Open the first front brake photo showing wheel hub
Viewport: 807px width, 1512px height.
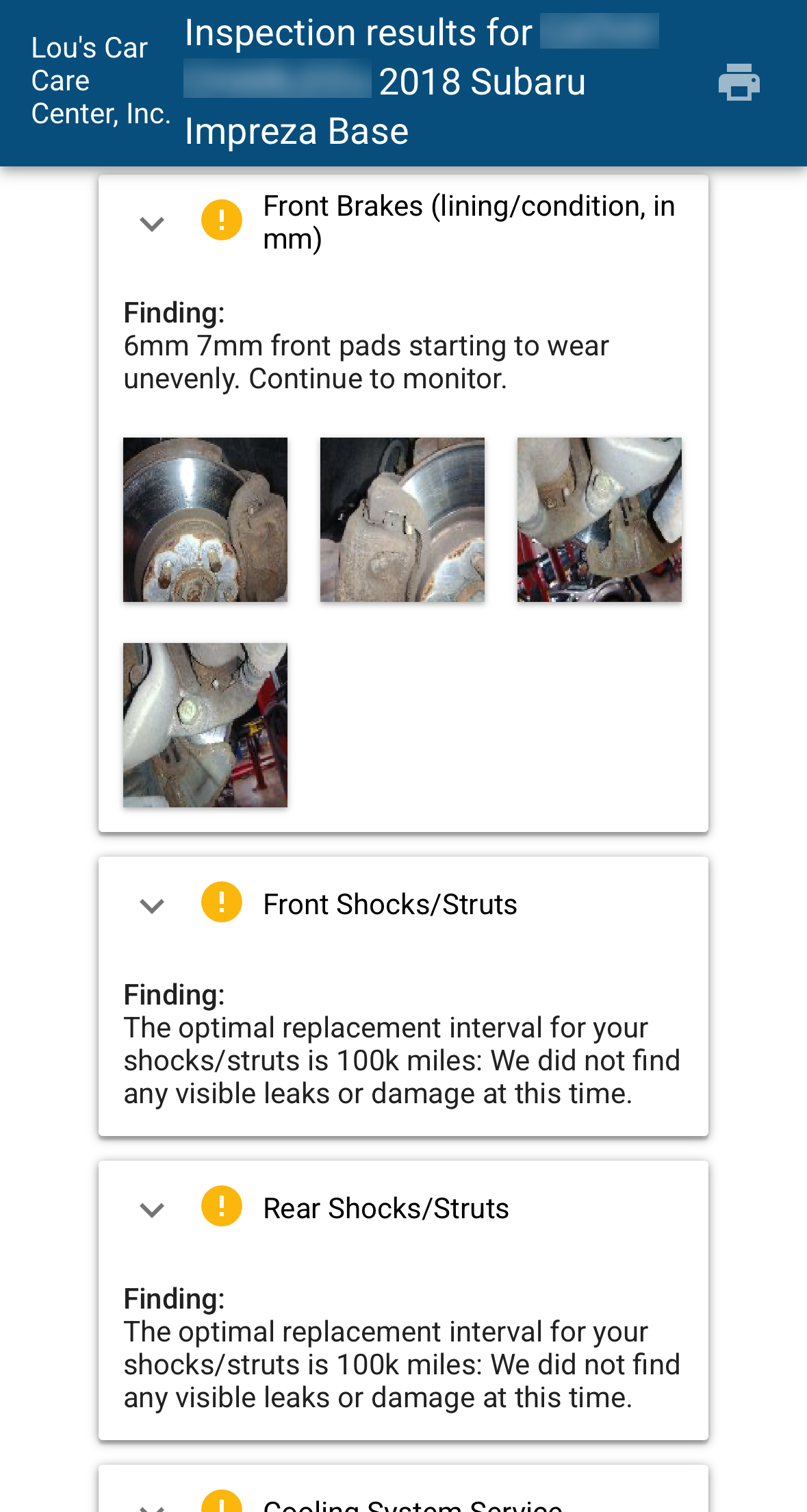point(205,520)
